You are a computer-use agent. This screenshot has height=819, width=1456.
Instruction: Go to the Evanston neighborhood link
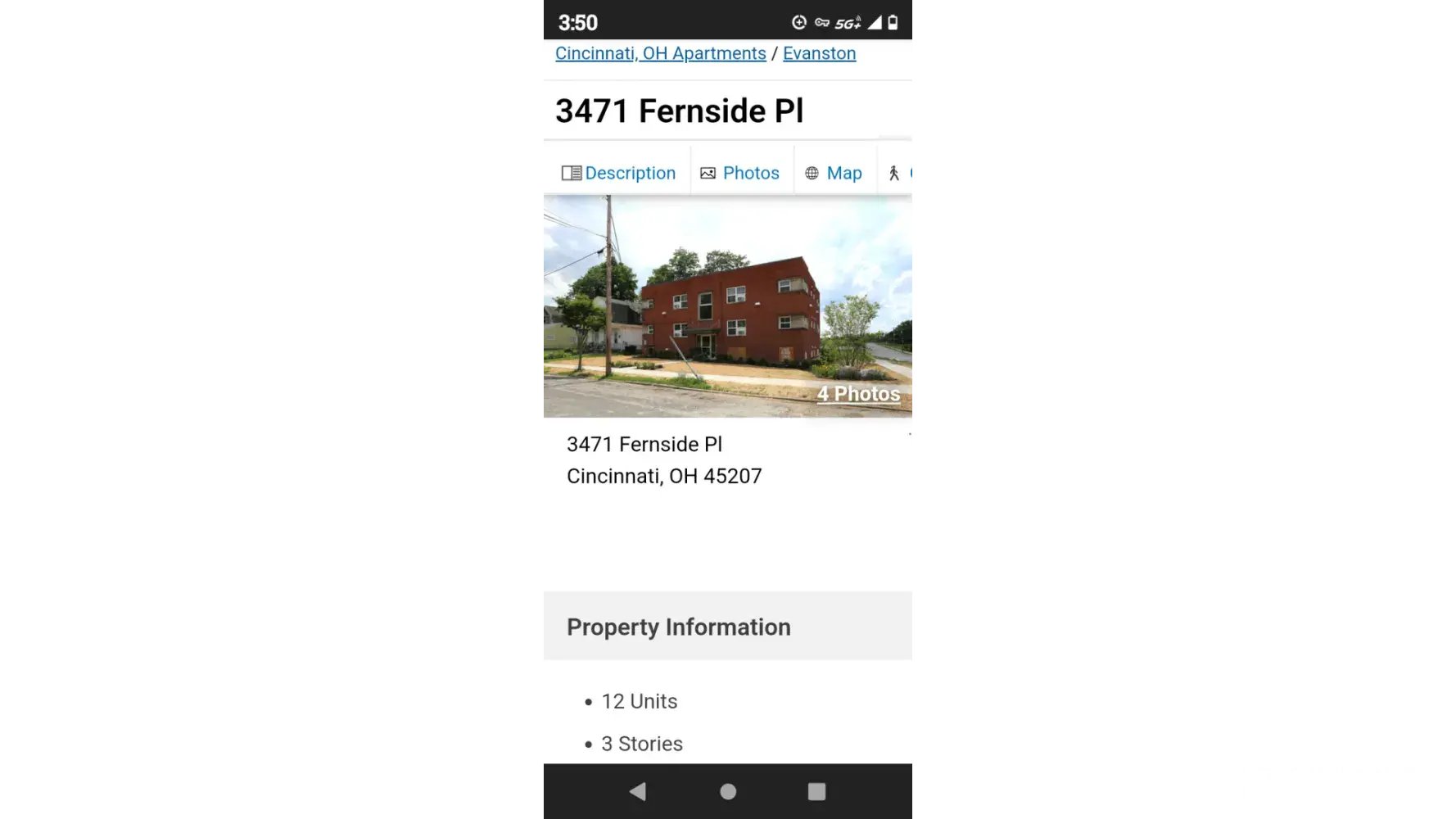point(819,53)
